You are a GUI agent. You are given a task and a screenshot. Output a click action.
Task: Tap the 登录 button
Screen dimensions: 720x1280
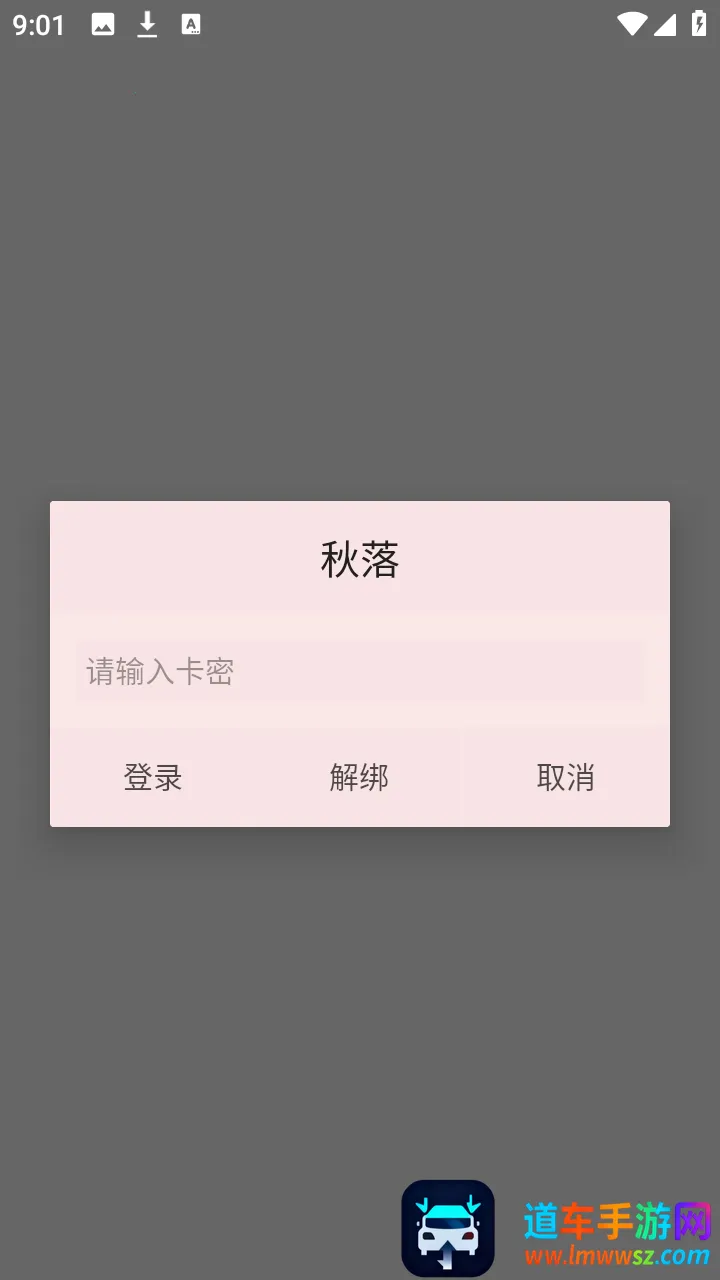(153, 778)
